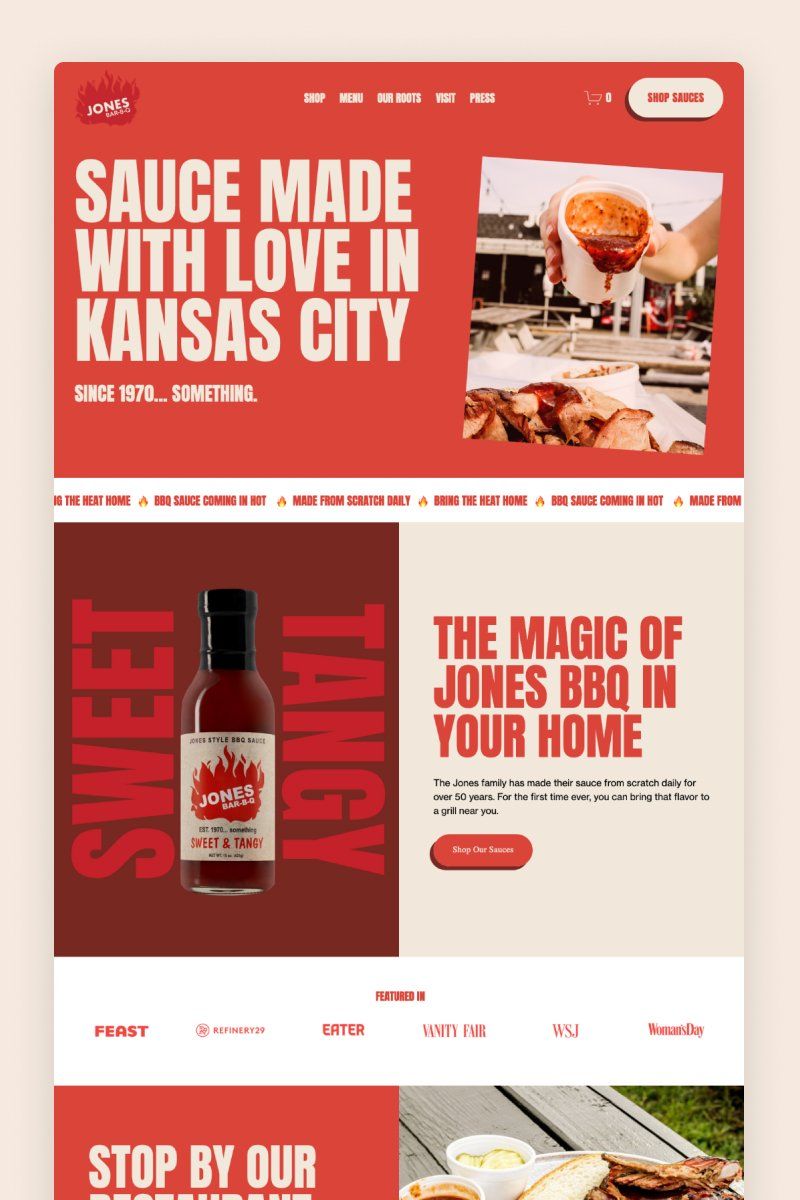The width and height of the screenshot is (800, 1200).
Task: View the Press page
Action: pos(482,98)
